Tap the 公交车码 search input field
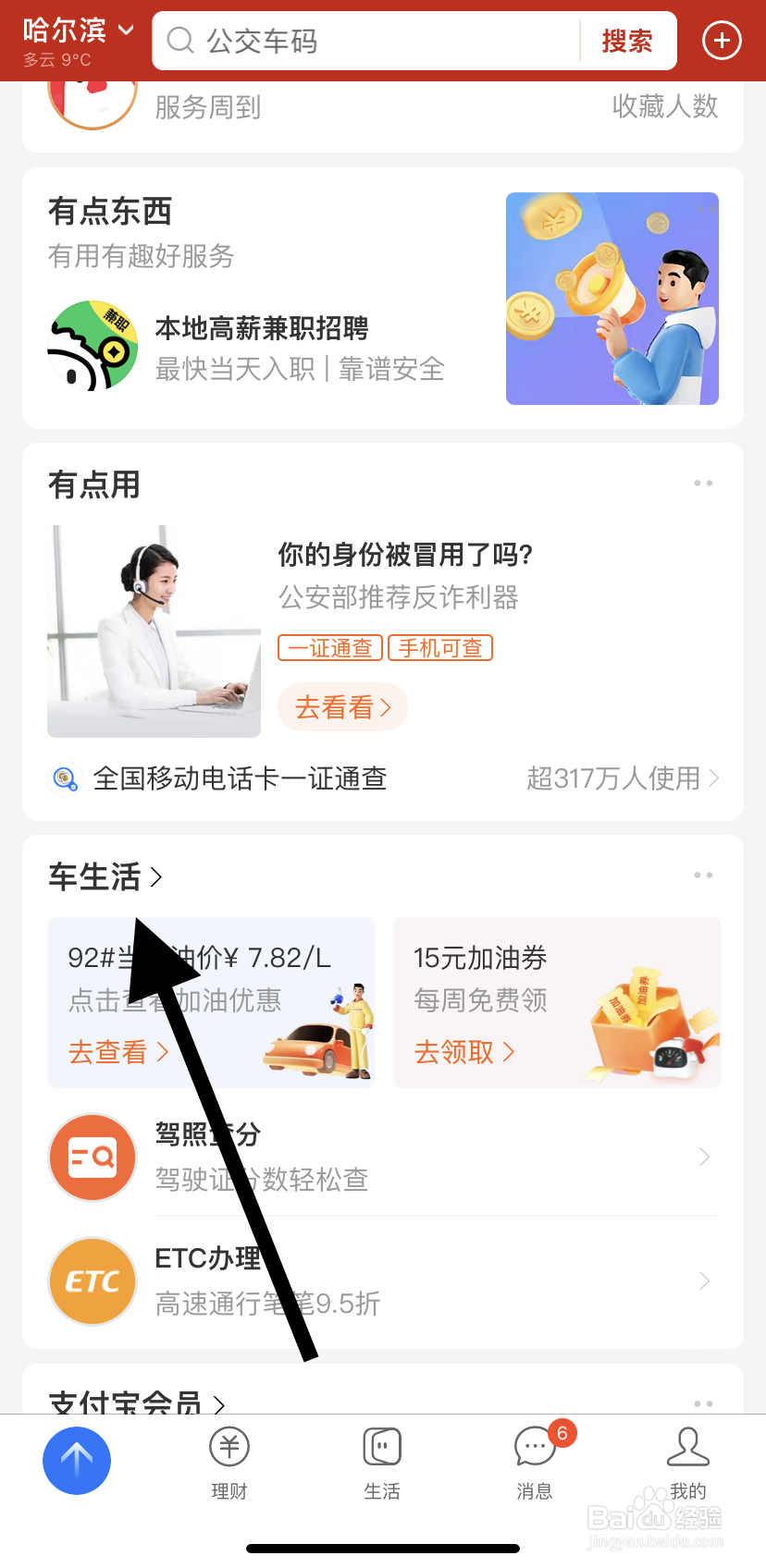Viewport: 766px width, 1568px height. coord(370,40)
